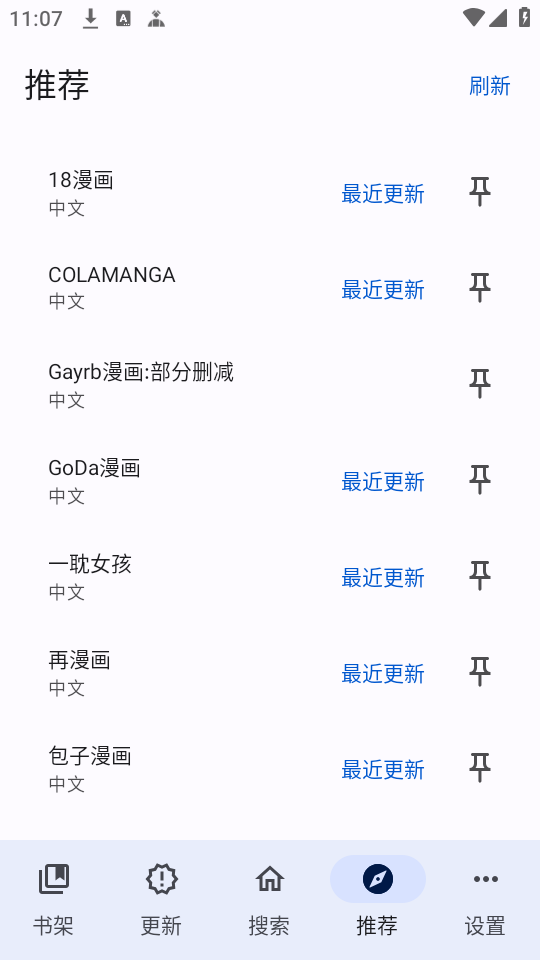Open 最近更新 for 18漫画
This screenshot has width=540, height=960.
click(383, 193)
